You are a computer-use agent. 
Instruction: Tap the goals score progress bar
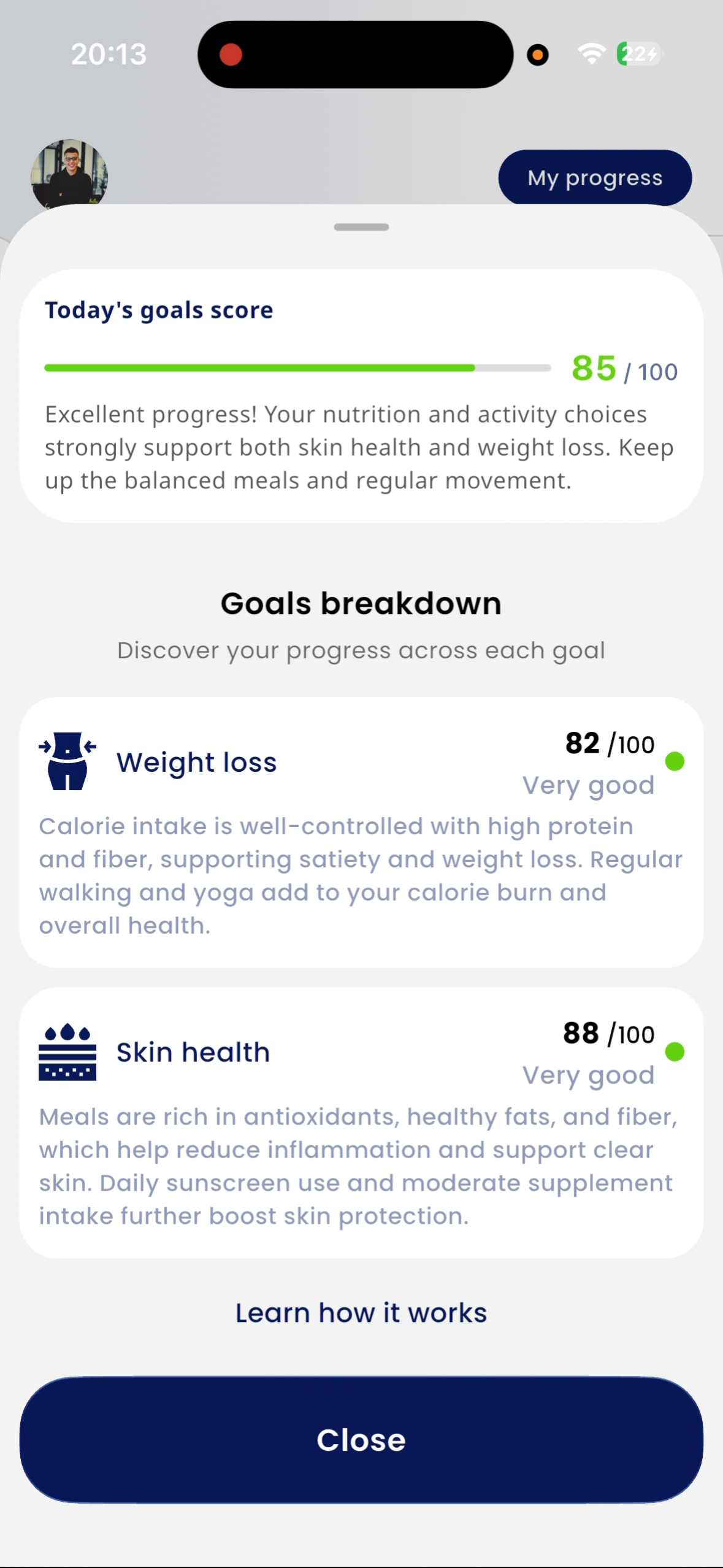coord(297,368)
